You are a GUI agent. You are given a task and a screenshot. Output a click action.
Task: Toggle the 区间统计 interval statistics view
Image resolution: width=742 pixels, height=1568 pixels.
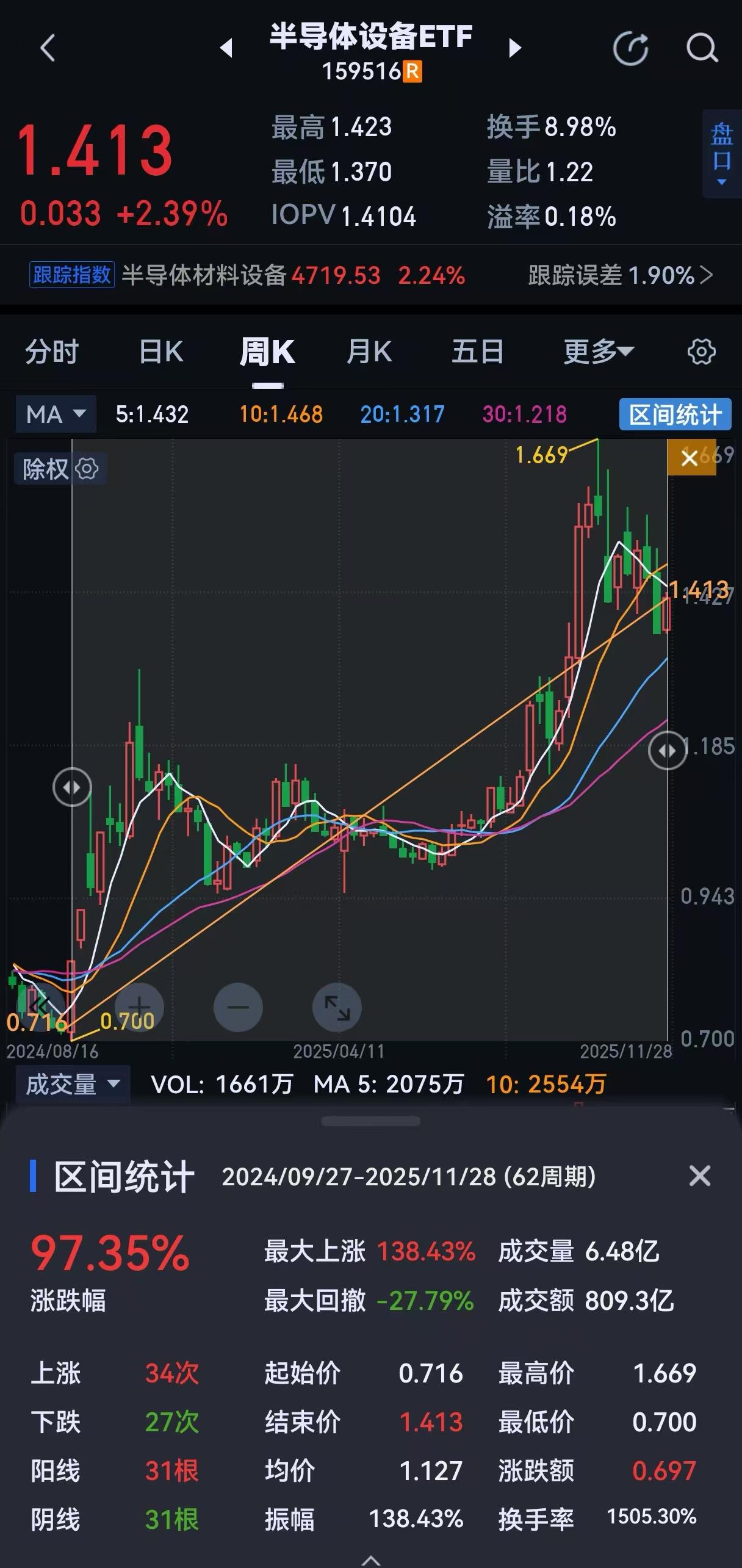[x=675, y=413]
